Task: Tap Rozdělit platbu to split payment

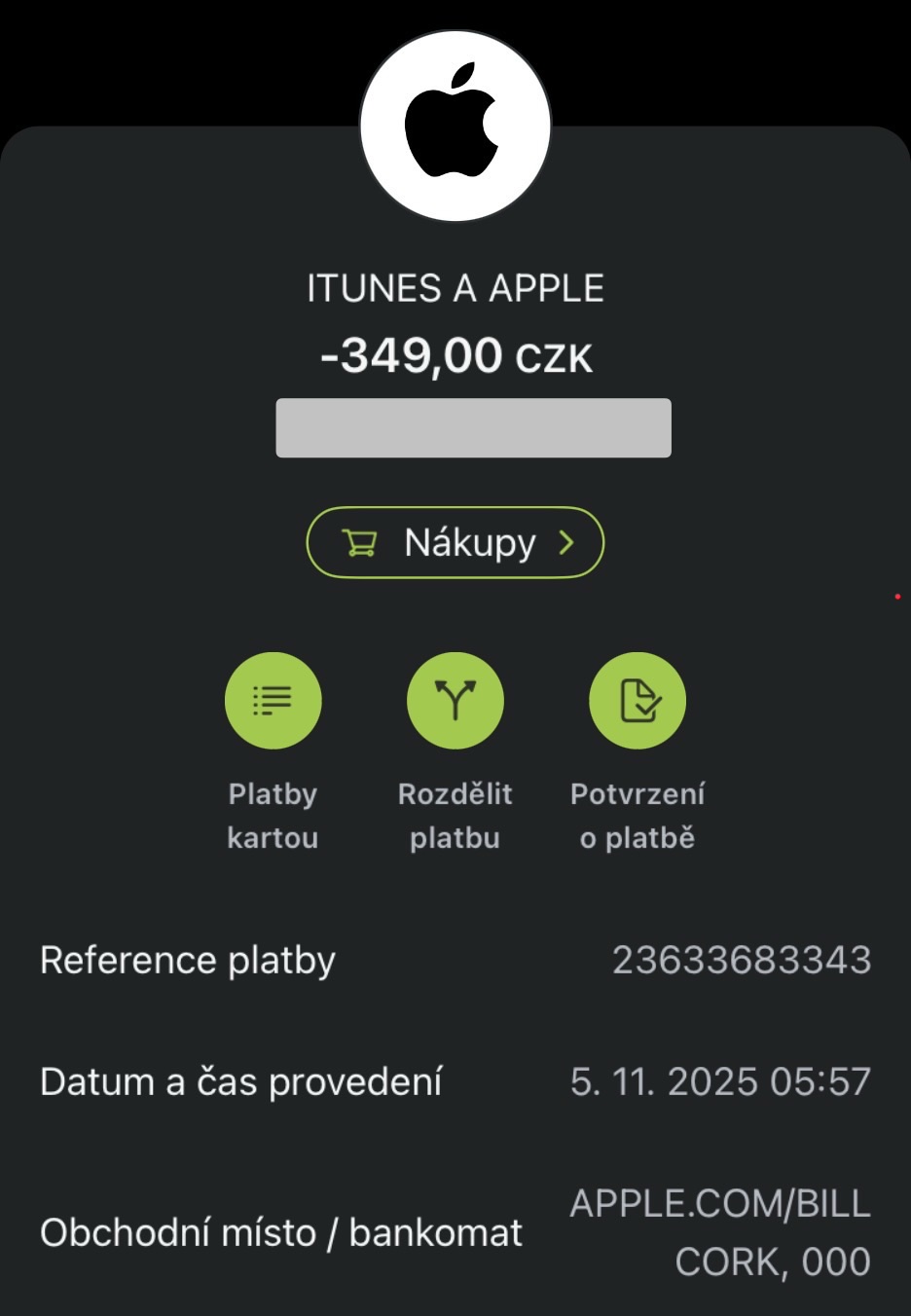Action: pyautogui.click(x=455, y=701)
